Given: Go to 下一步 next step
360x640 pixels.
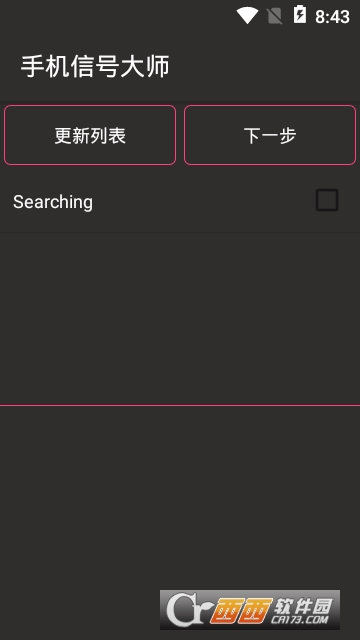Looking at the screenshot, I should tap(270, 135).
